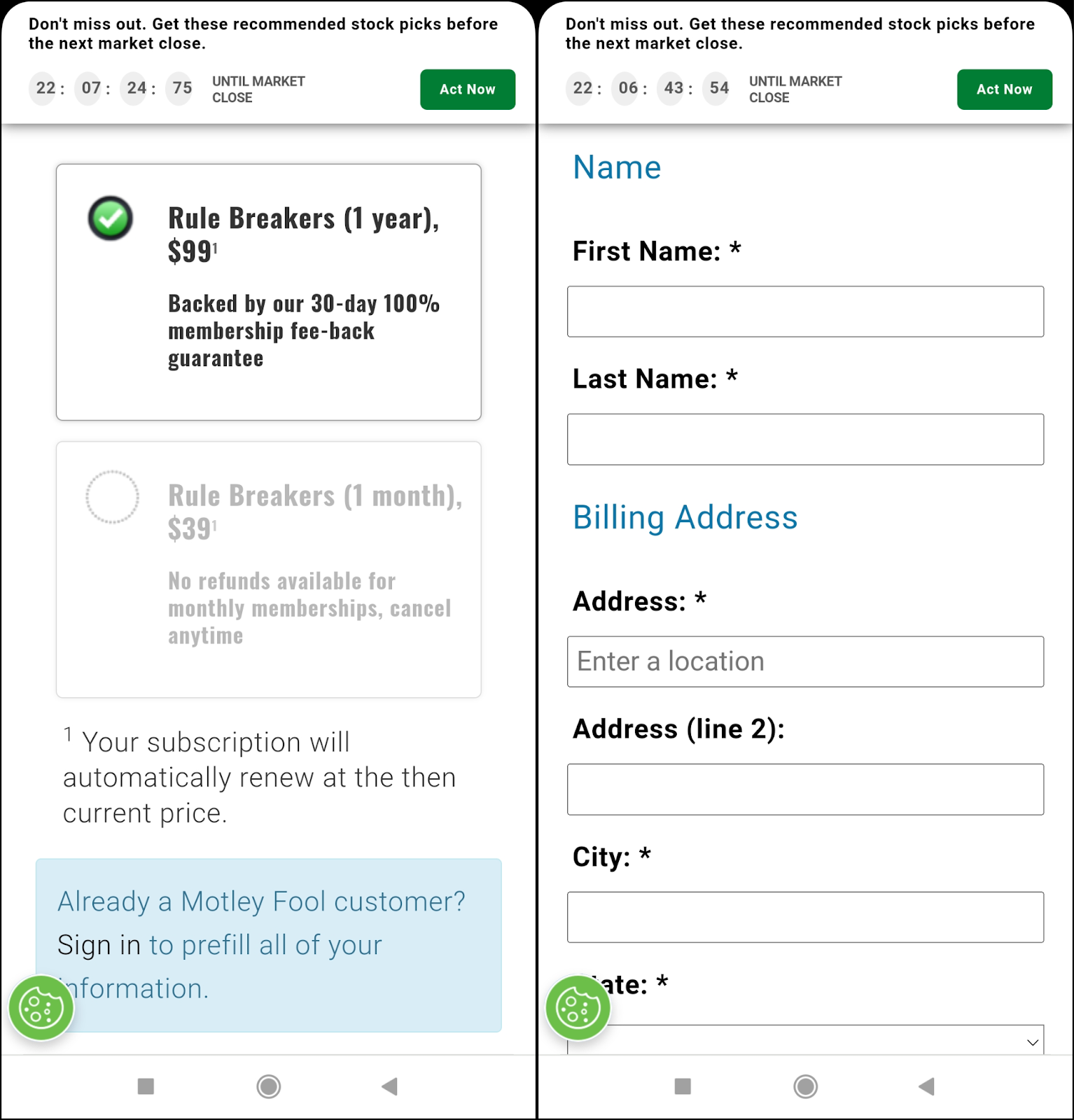Focus the City text field
This screenshot has height=1120, width=1074.
[x=805, y=917]
